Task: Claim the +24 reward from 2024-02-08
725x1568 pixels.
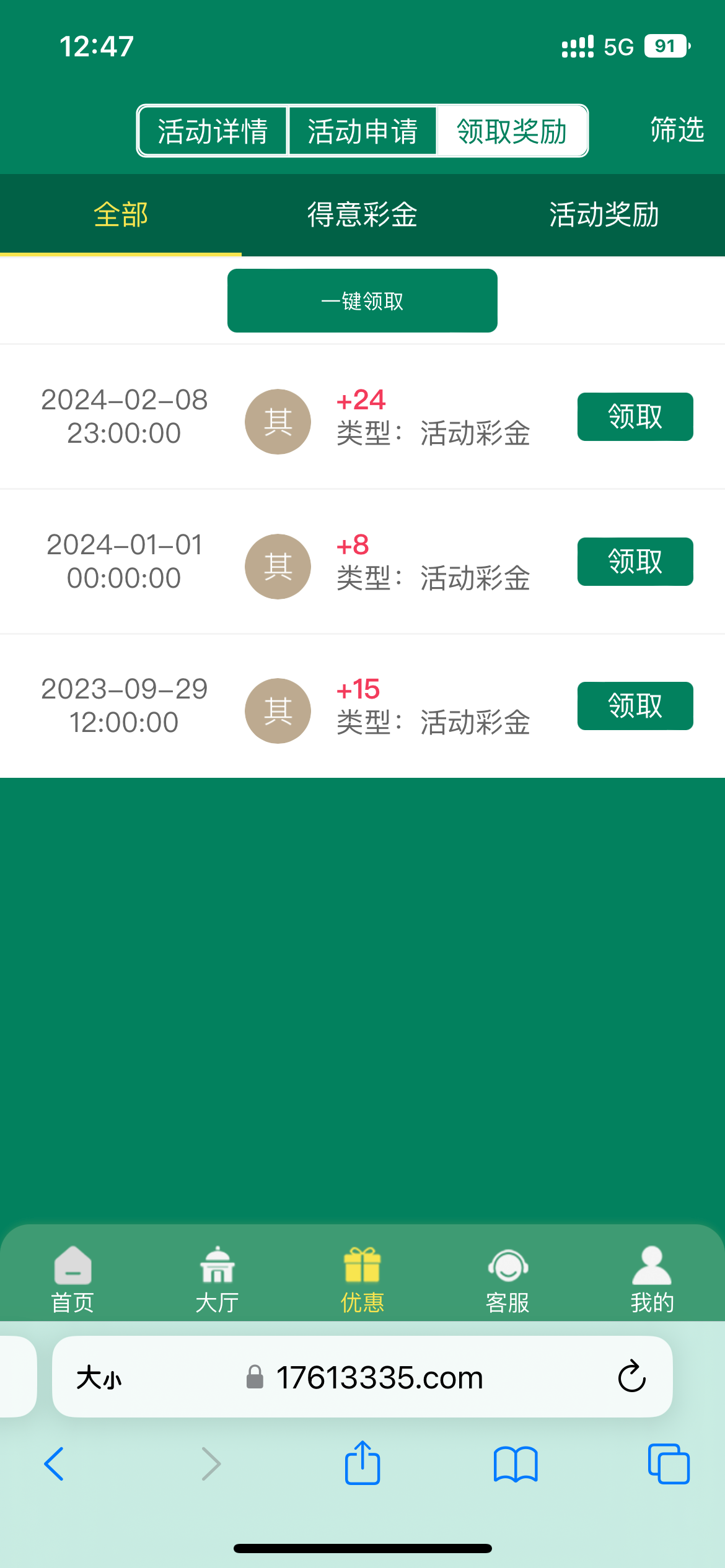Action: 635,417
